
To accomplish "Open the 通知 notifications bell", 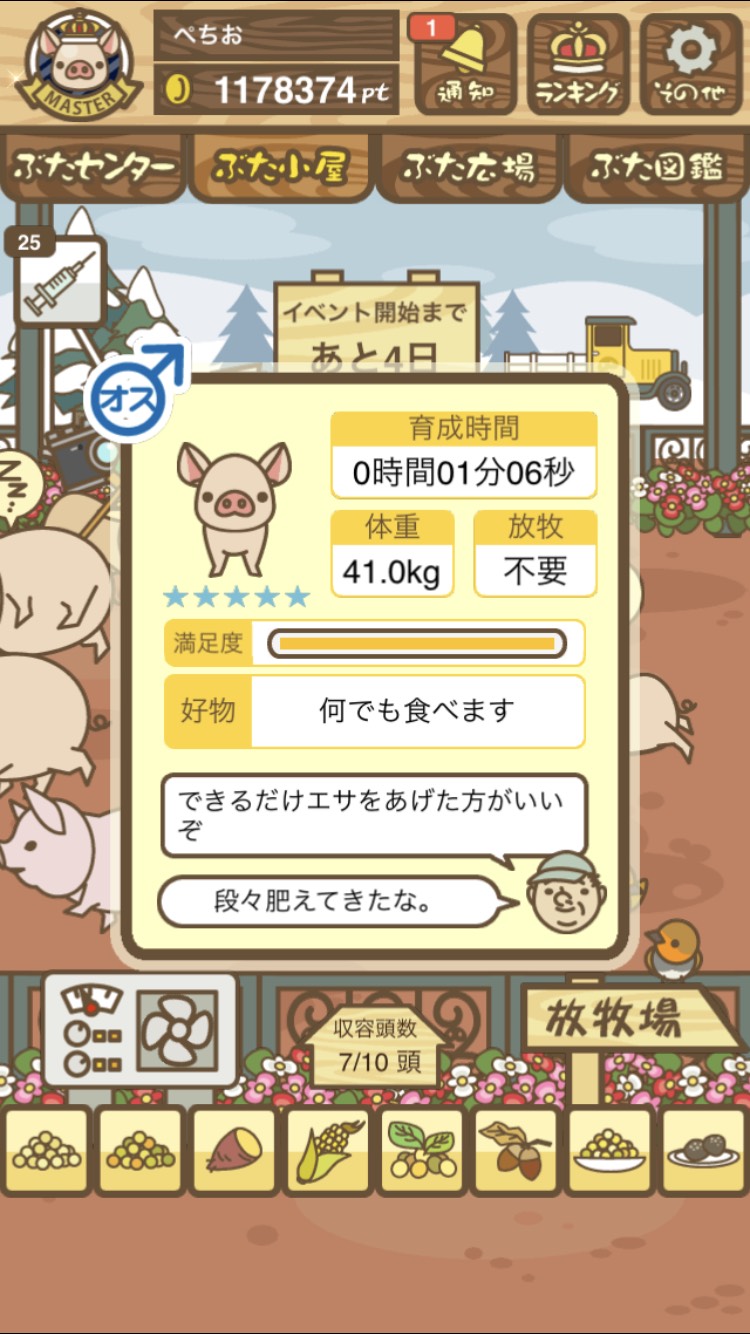I will 465,63.
